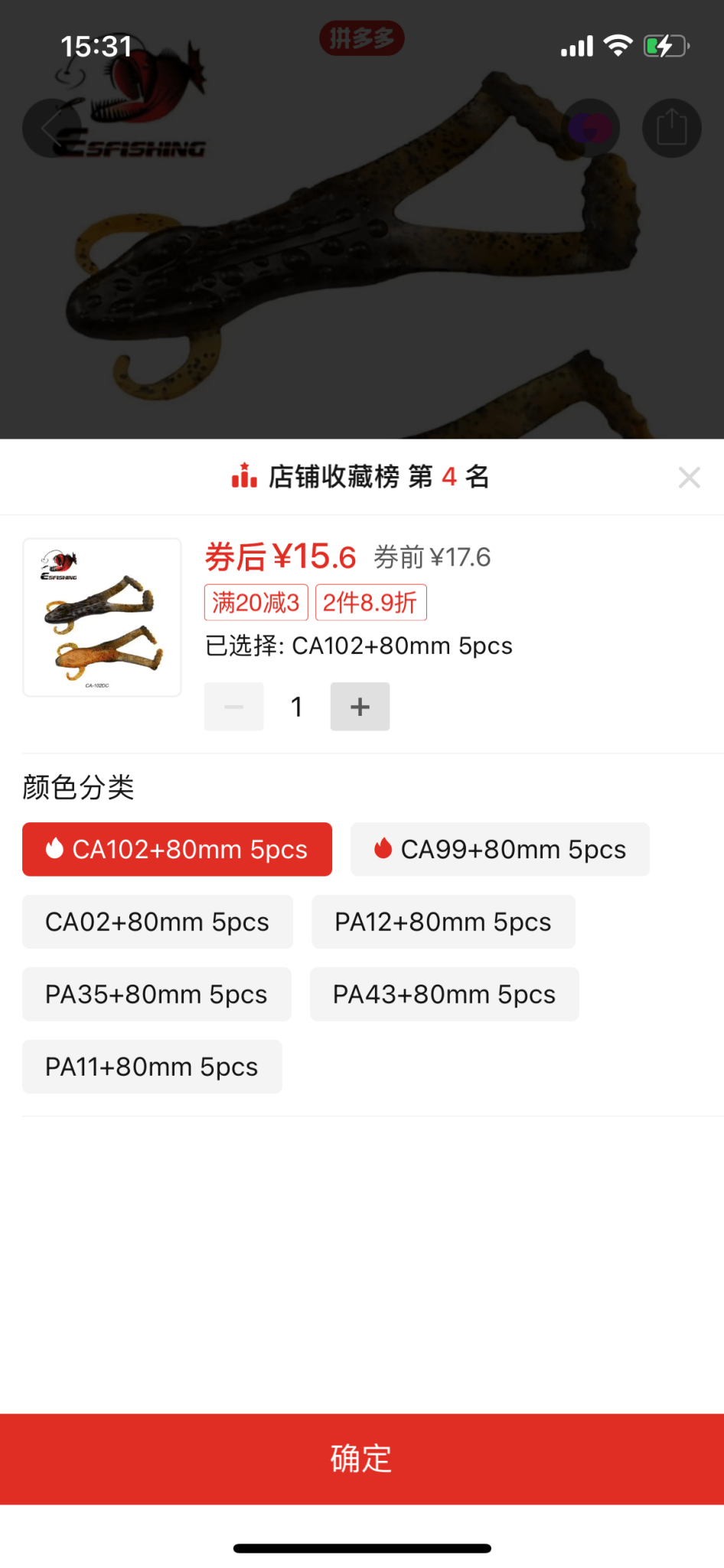Click the Pinduoduo logo badge at top
This screenshot has width=724, height=1568.
(x=361, y=38)
